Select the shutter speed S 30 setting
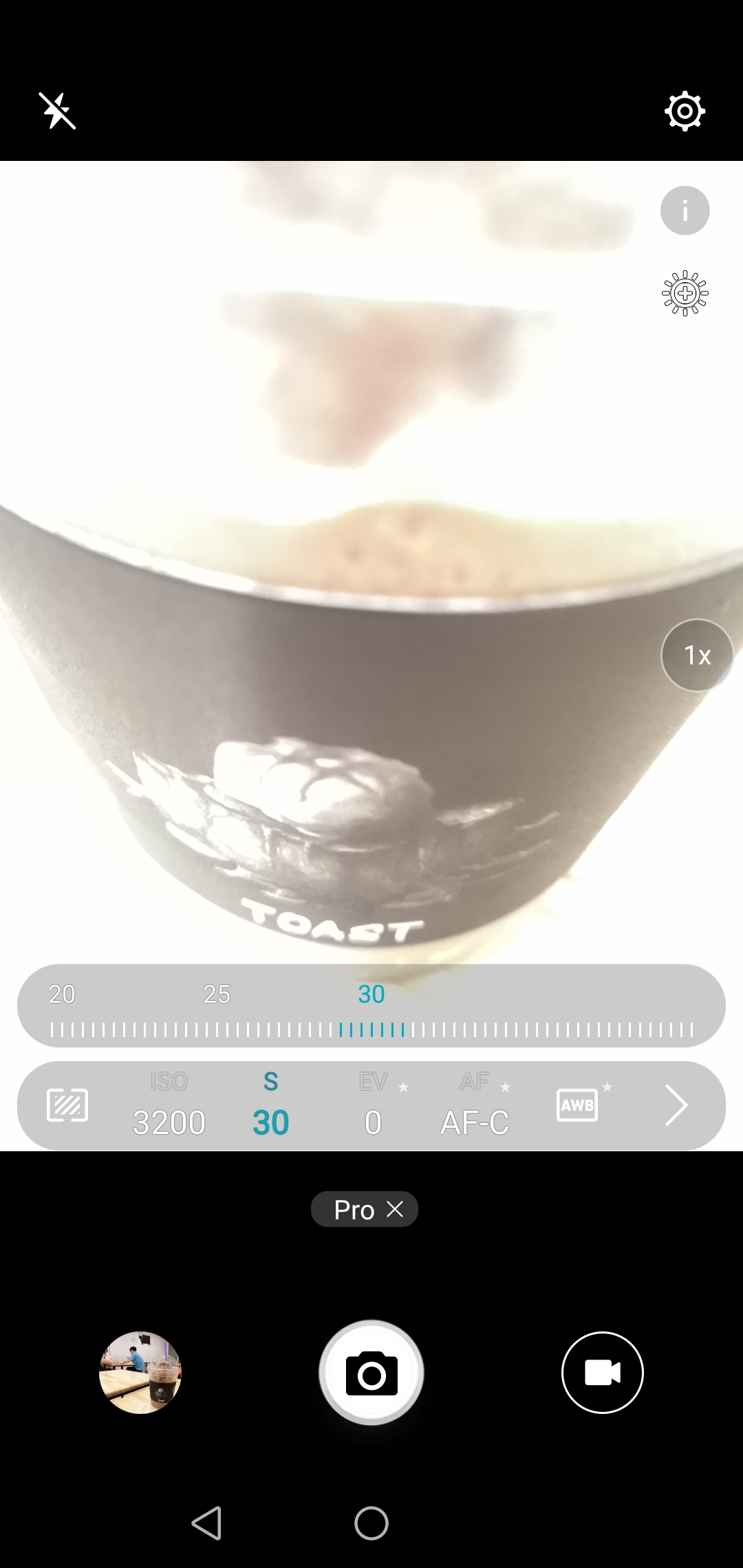 [x=271, y=1106]
